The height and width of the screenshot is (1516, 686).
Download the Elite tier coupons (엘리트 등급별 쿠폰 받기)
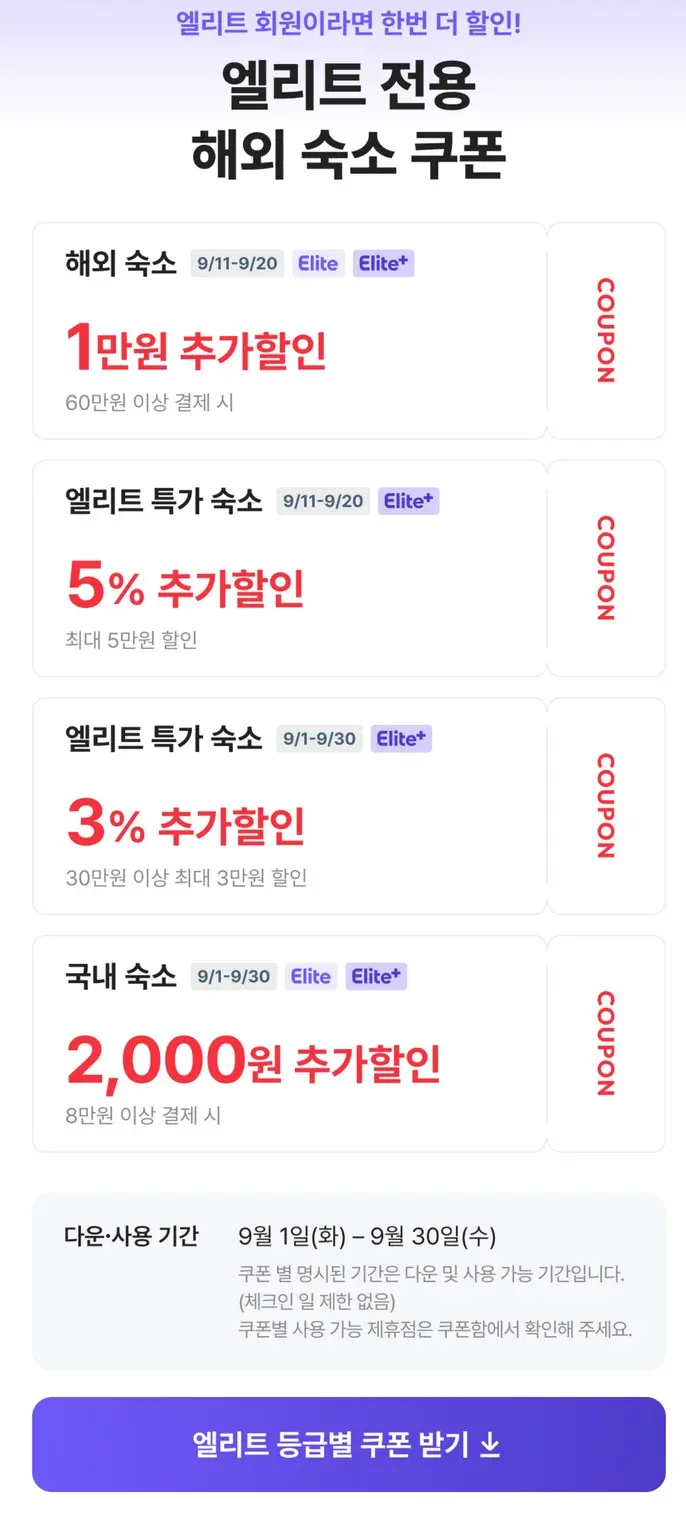(x=348, y=1444)
